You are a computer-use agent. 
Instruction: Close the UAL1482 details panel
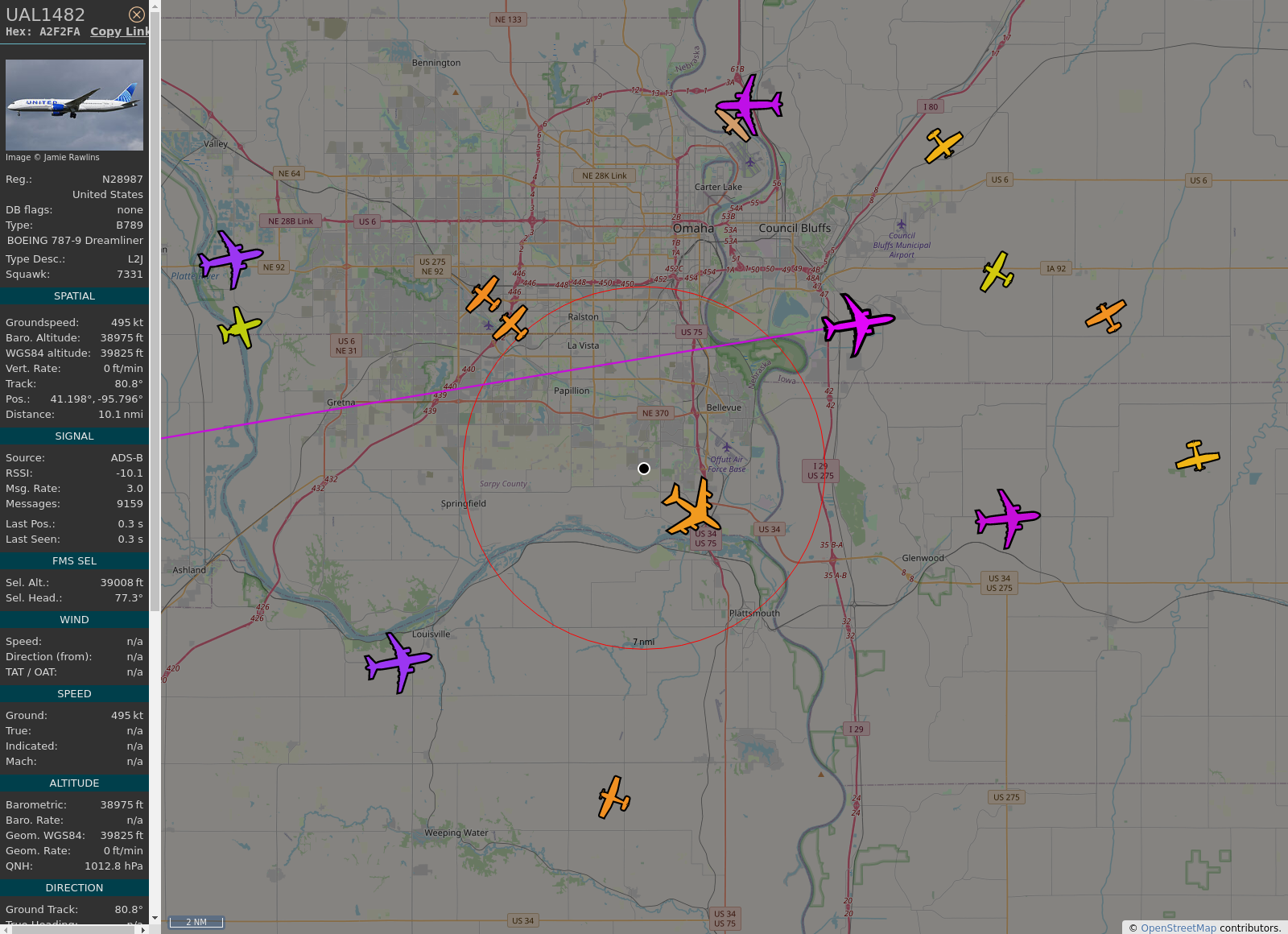click(x=137, y=14)
